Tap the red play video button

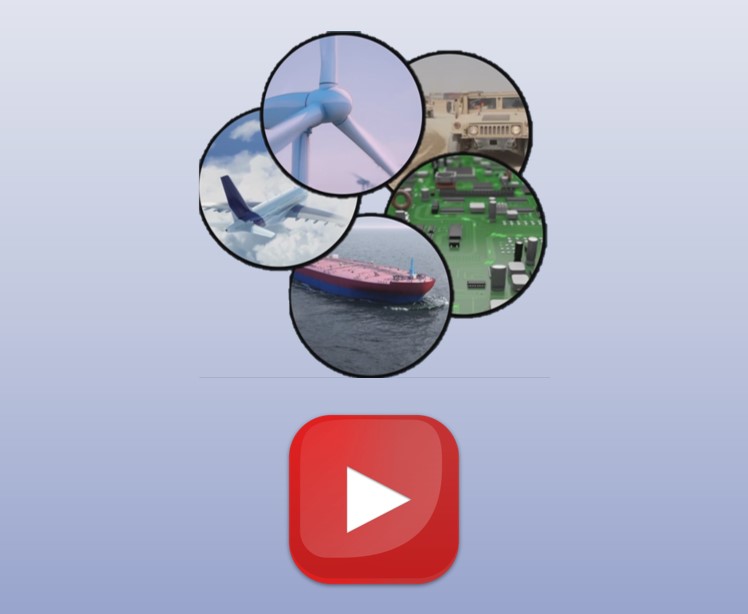tap(374, 498)
